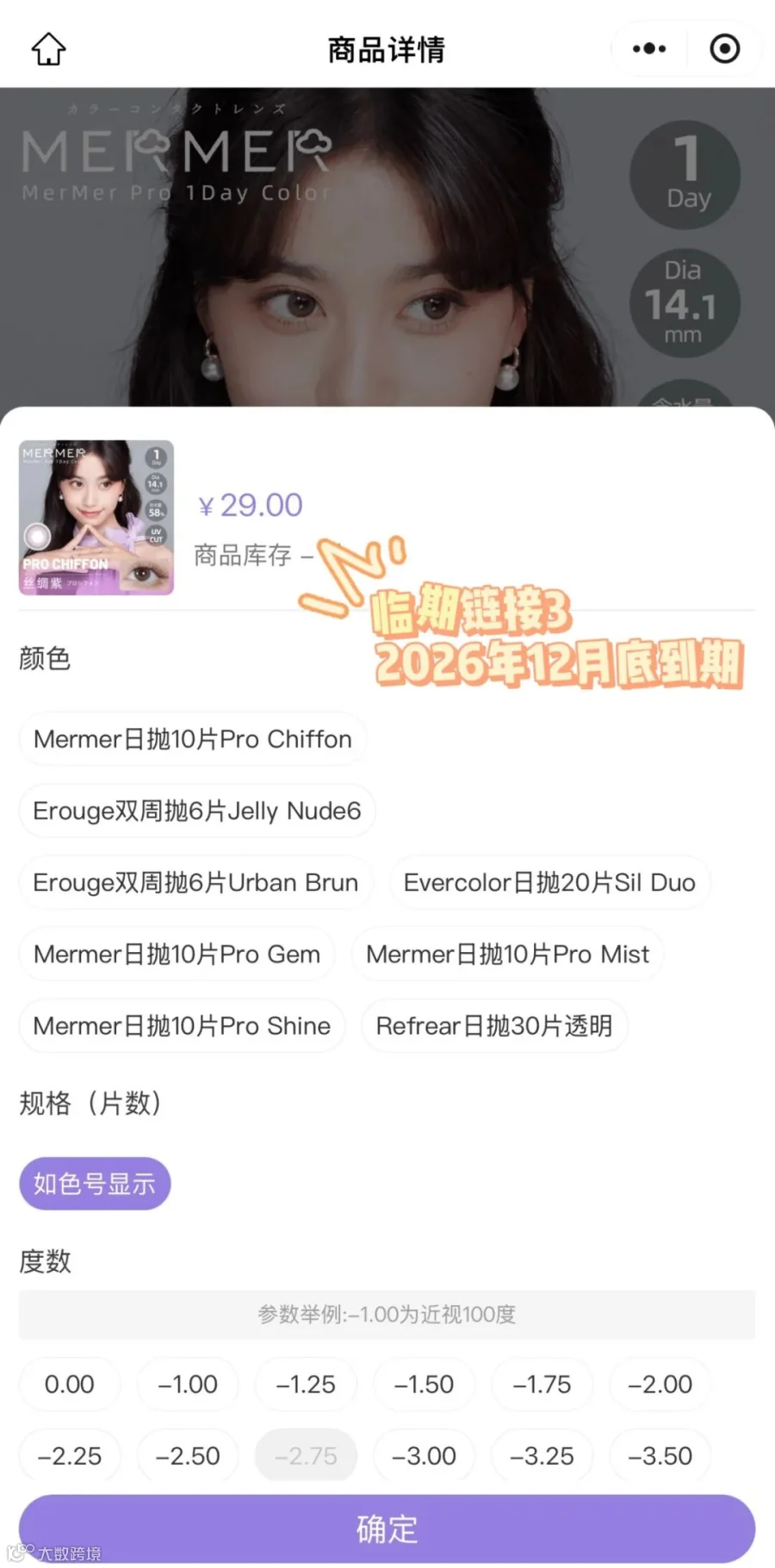Select Mermer日抛10片Pro Chiffon color option

pyautogui.click(x=193, y=739)
